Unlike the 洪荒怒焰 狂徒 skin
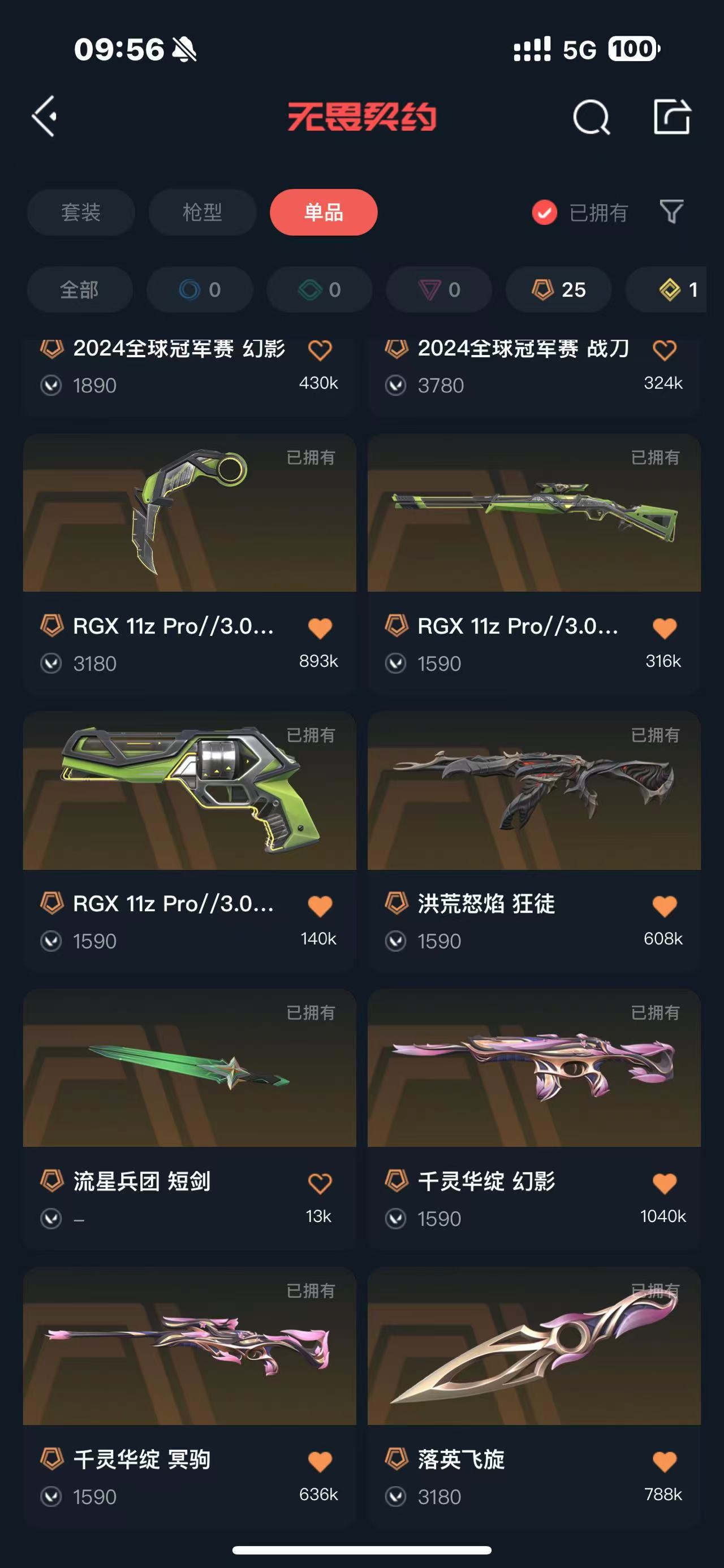The width and height of the screenshot is (724, 1568). (664, 906)
